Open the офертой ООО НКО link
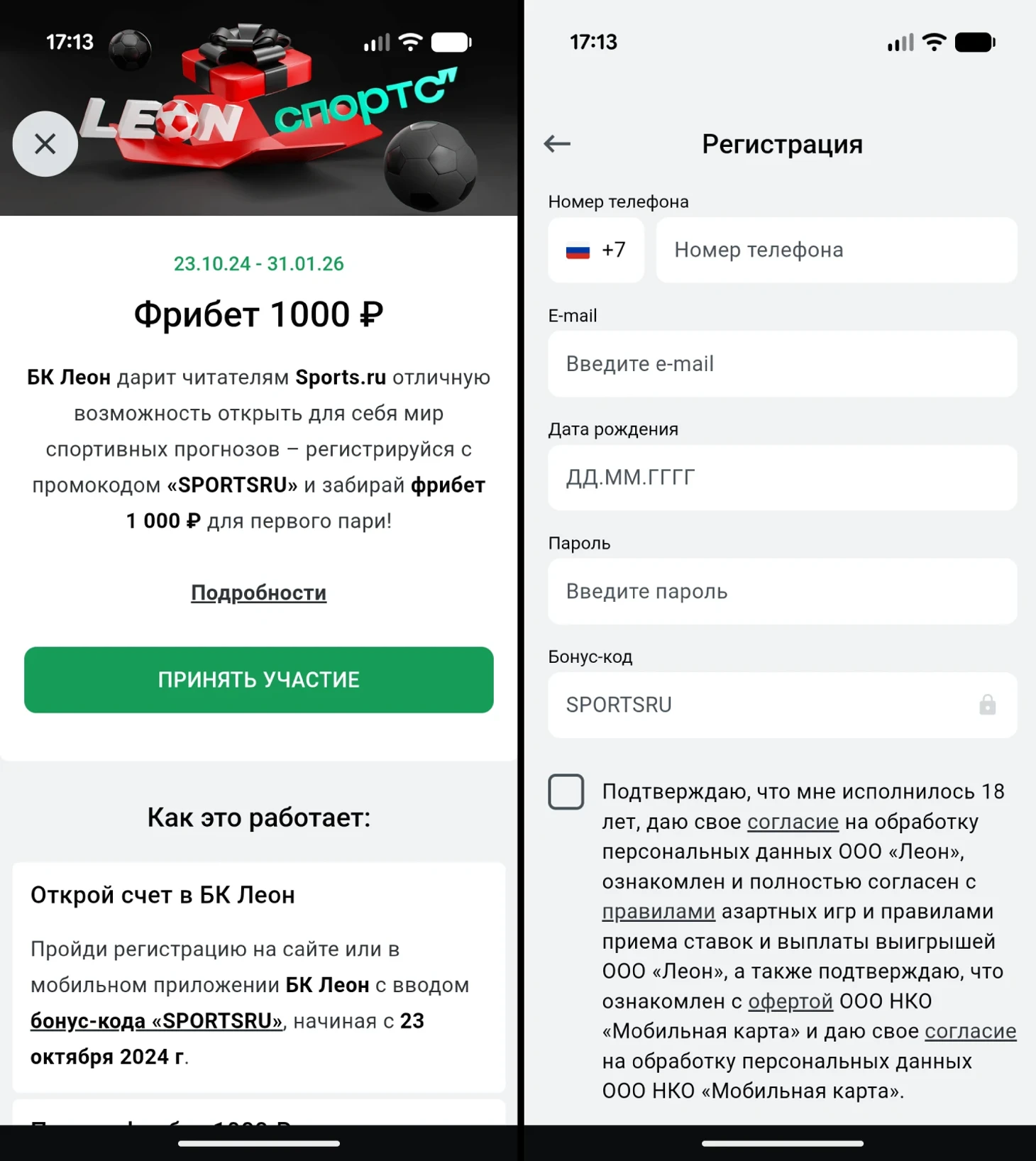This screenshot has width=1036, height=1161. click(790, 1001)
